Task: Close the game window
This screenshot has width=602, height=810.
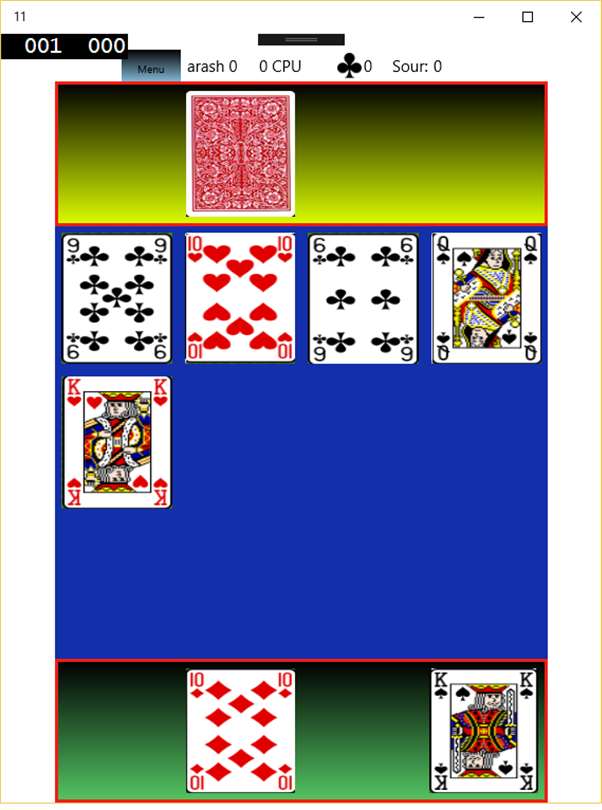Action: pyautogui.click(x=575, y=17)
